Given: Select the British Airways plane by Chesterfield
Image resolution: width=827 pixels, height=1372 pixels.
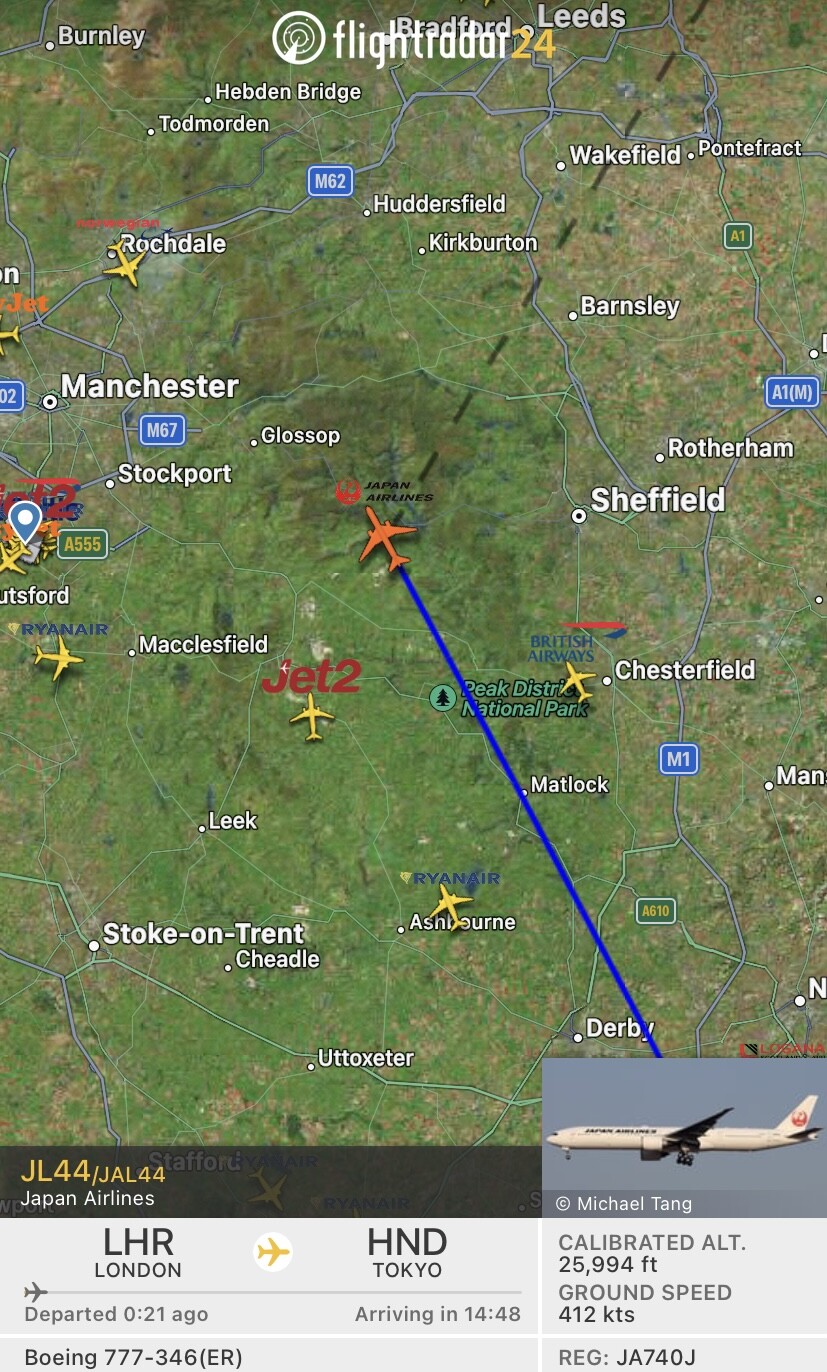Looking at the screenshot, I should (577, 681).
